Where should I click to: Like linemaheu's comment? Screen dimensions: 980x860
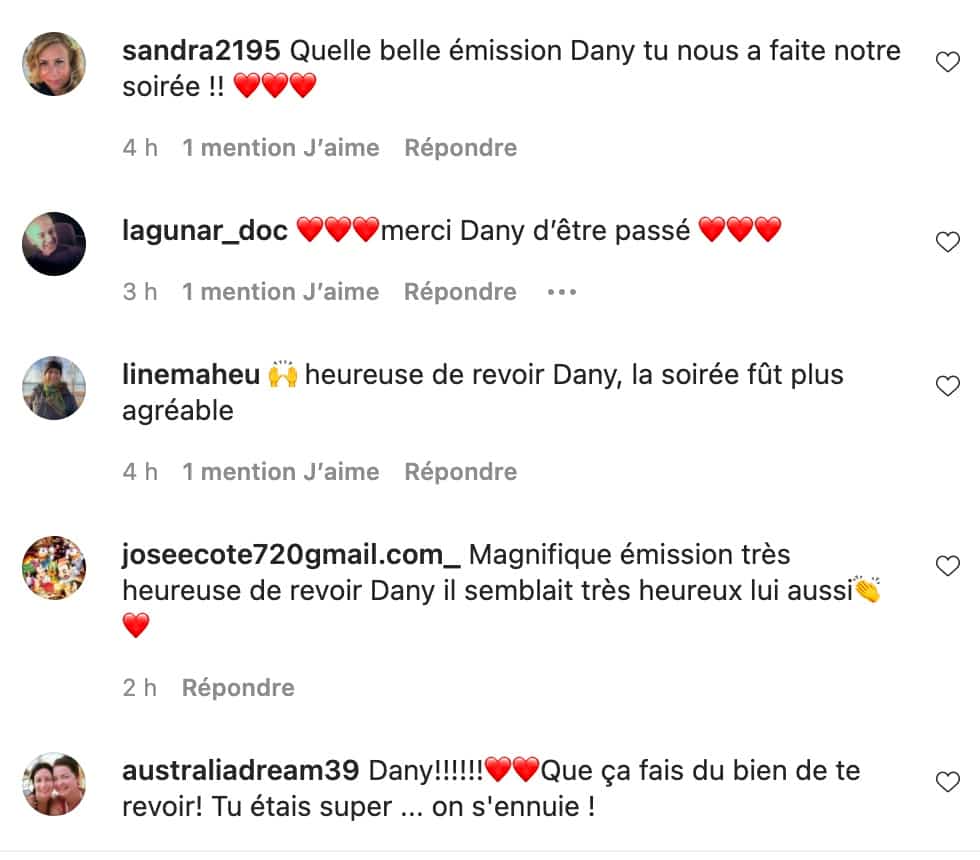[x=947, y=386]
